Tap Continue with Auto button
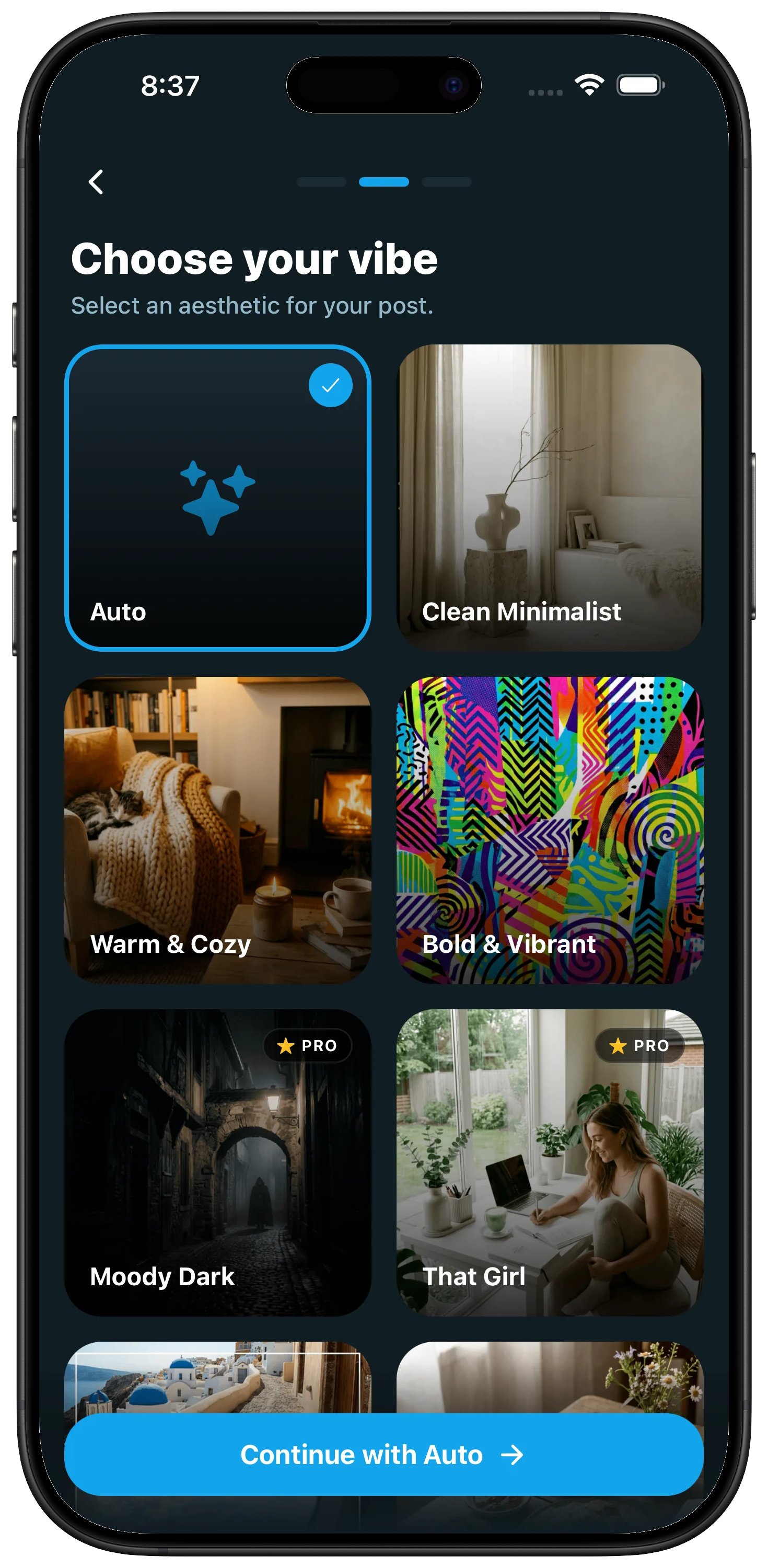Image resolution: width=768 pixels, height=1568 pixels. [383, 1455]
